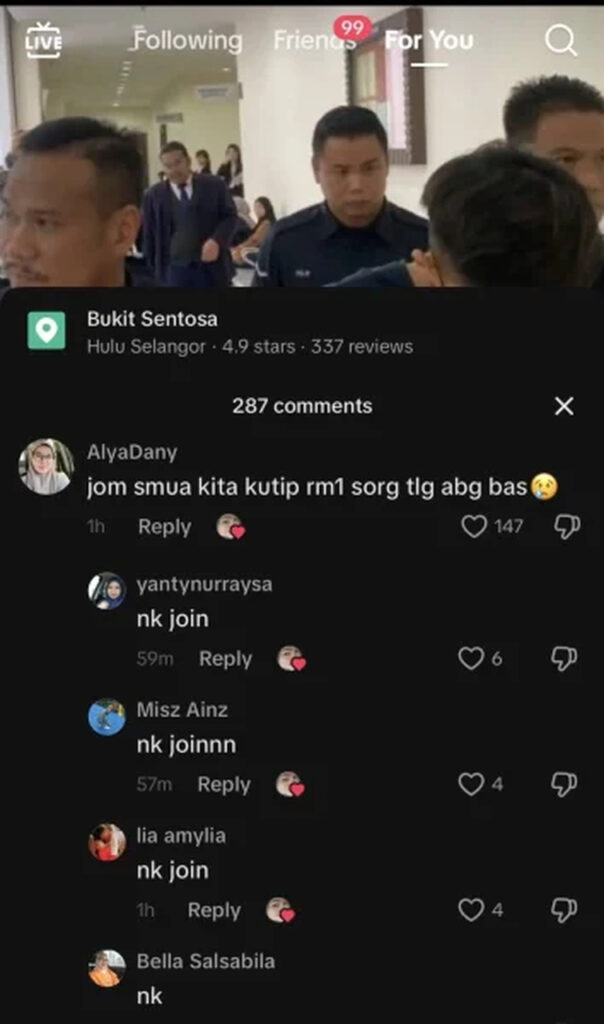
Task: Like lia amylia's comment
Action: point(471,910)
